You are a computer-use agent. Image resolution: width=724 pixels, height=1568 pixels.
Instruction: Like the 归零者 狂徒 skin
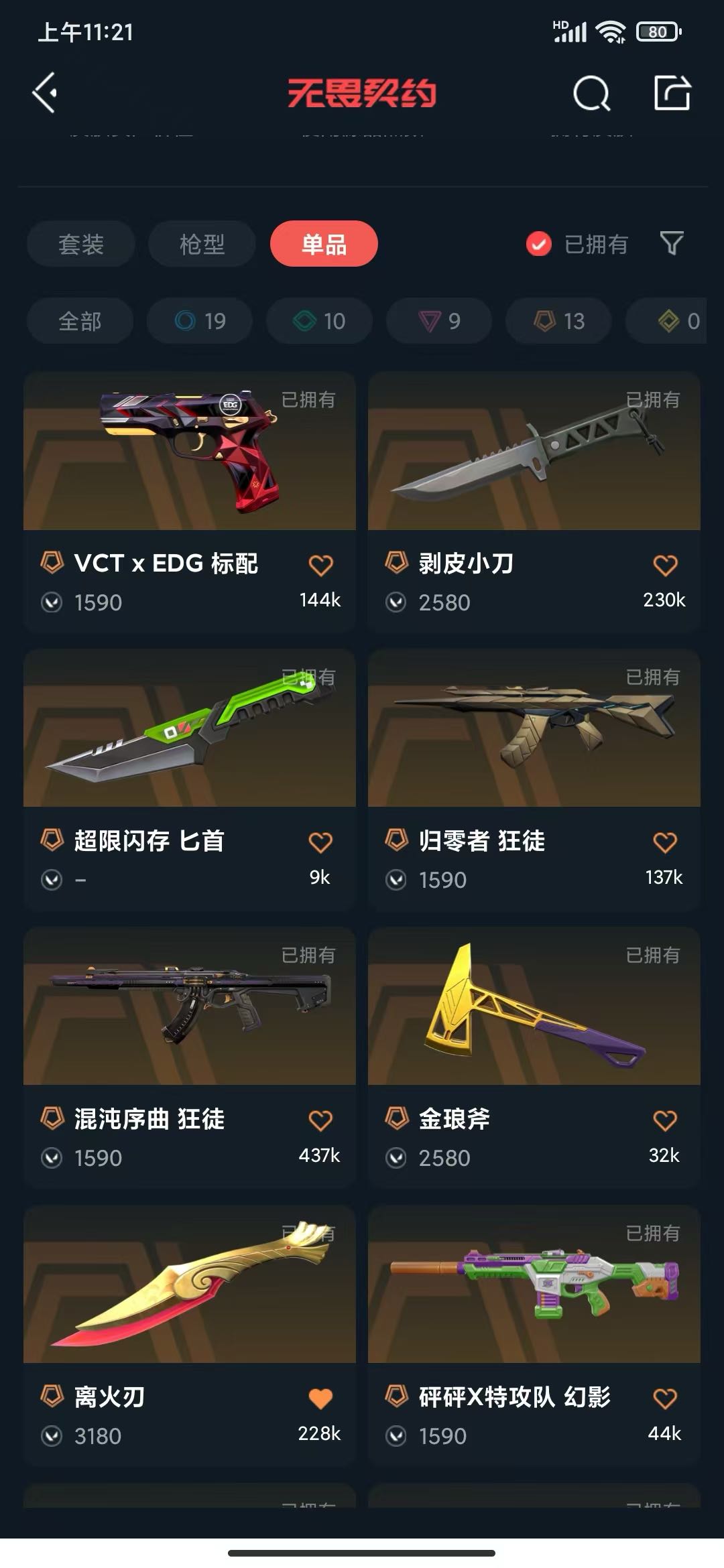pos(665,843)
